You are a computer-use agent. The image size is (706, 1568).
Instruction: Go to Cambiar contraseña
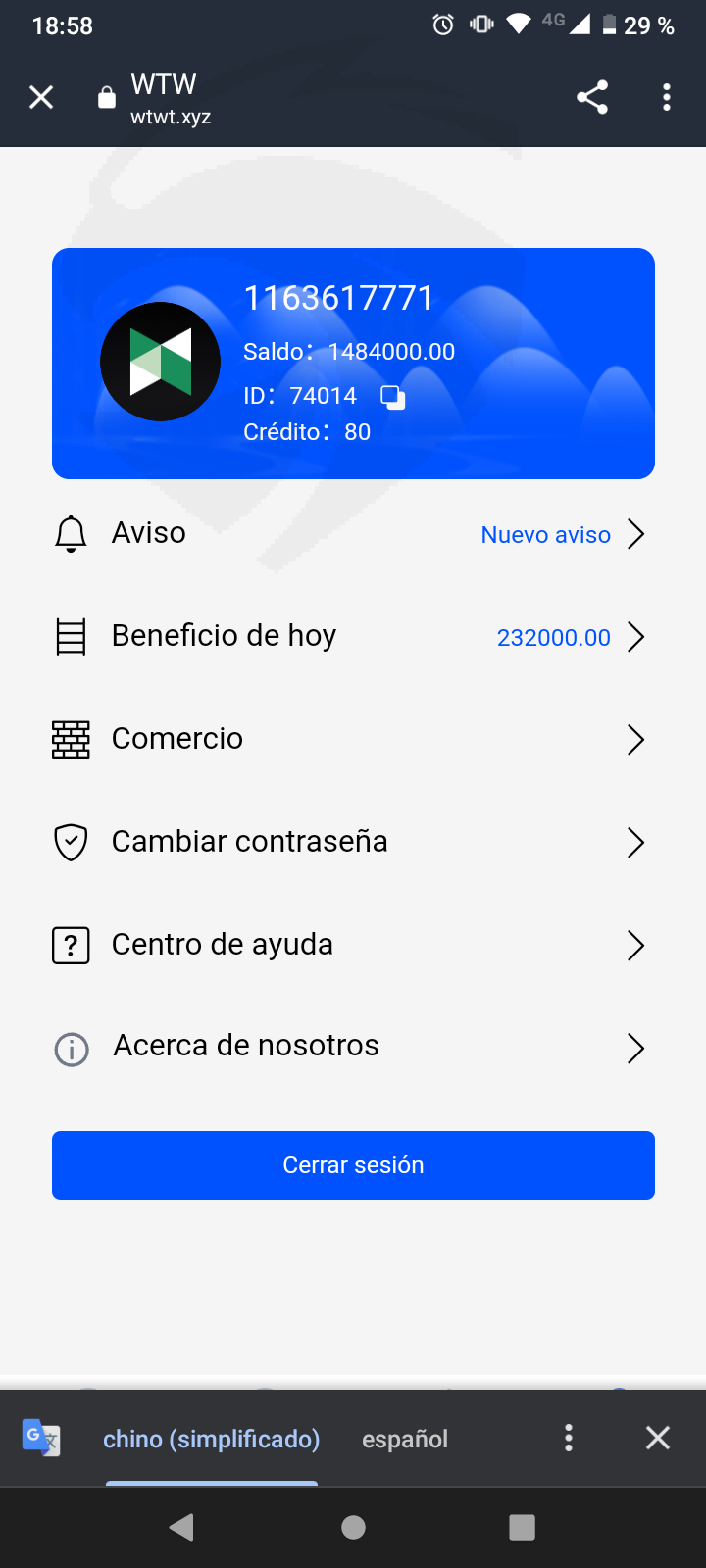click(x=353, y=842)
